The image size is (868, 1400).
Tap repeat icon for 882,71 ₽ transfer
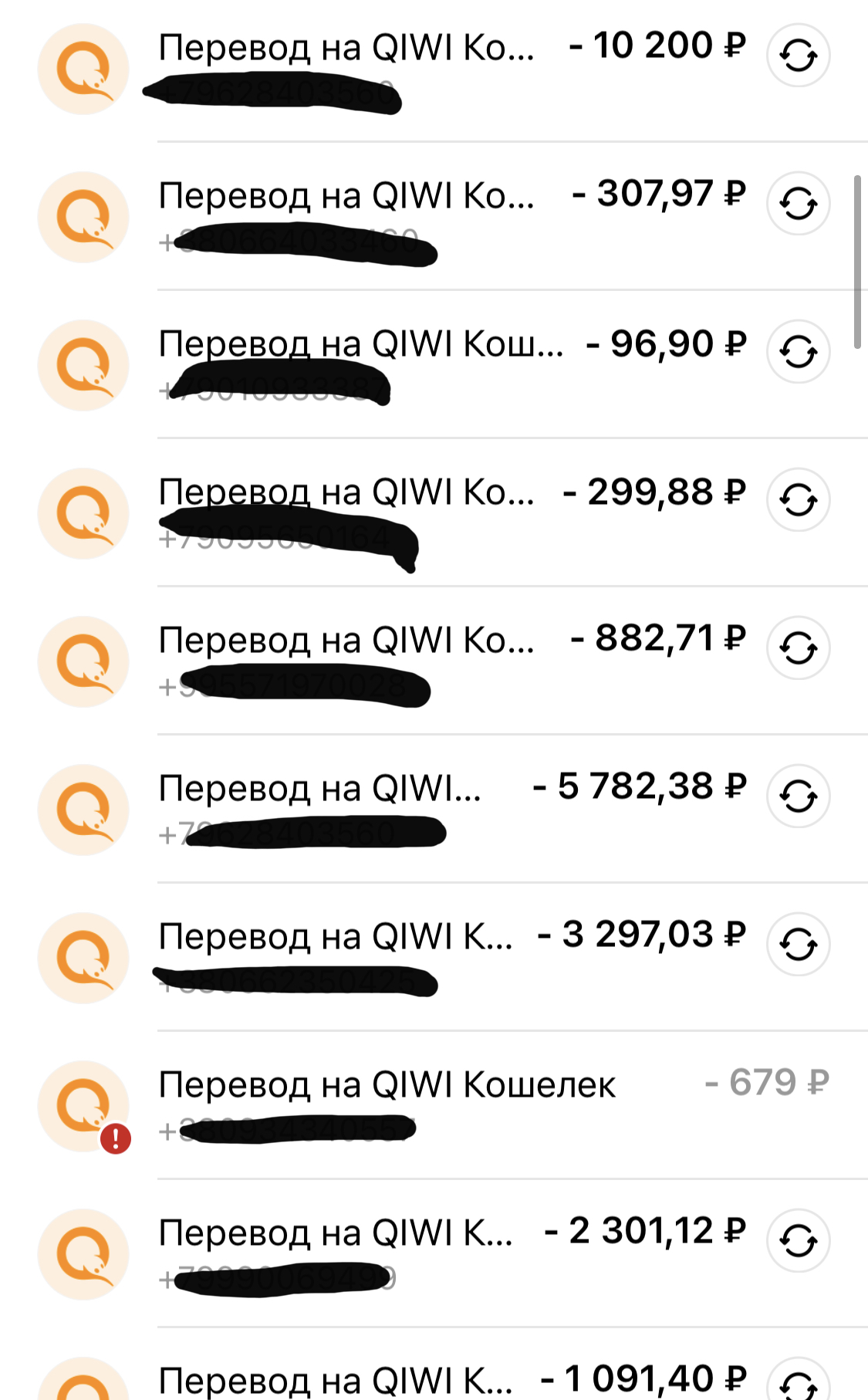pos(798,648)
